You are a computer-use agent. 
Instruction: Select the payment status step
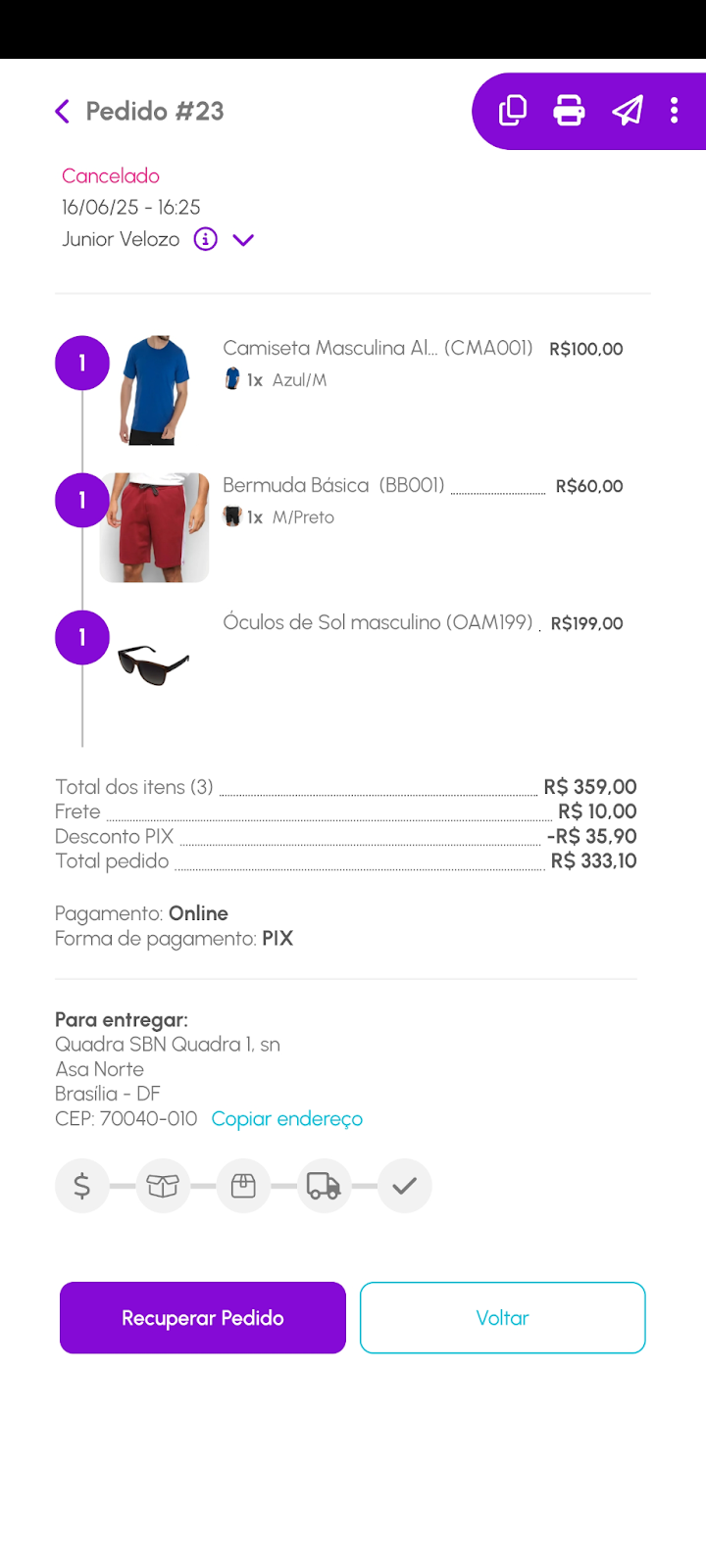click(x=82, y=1186)
